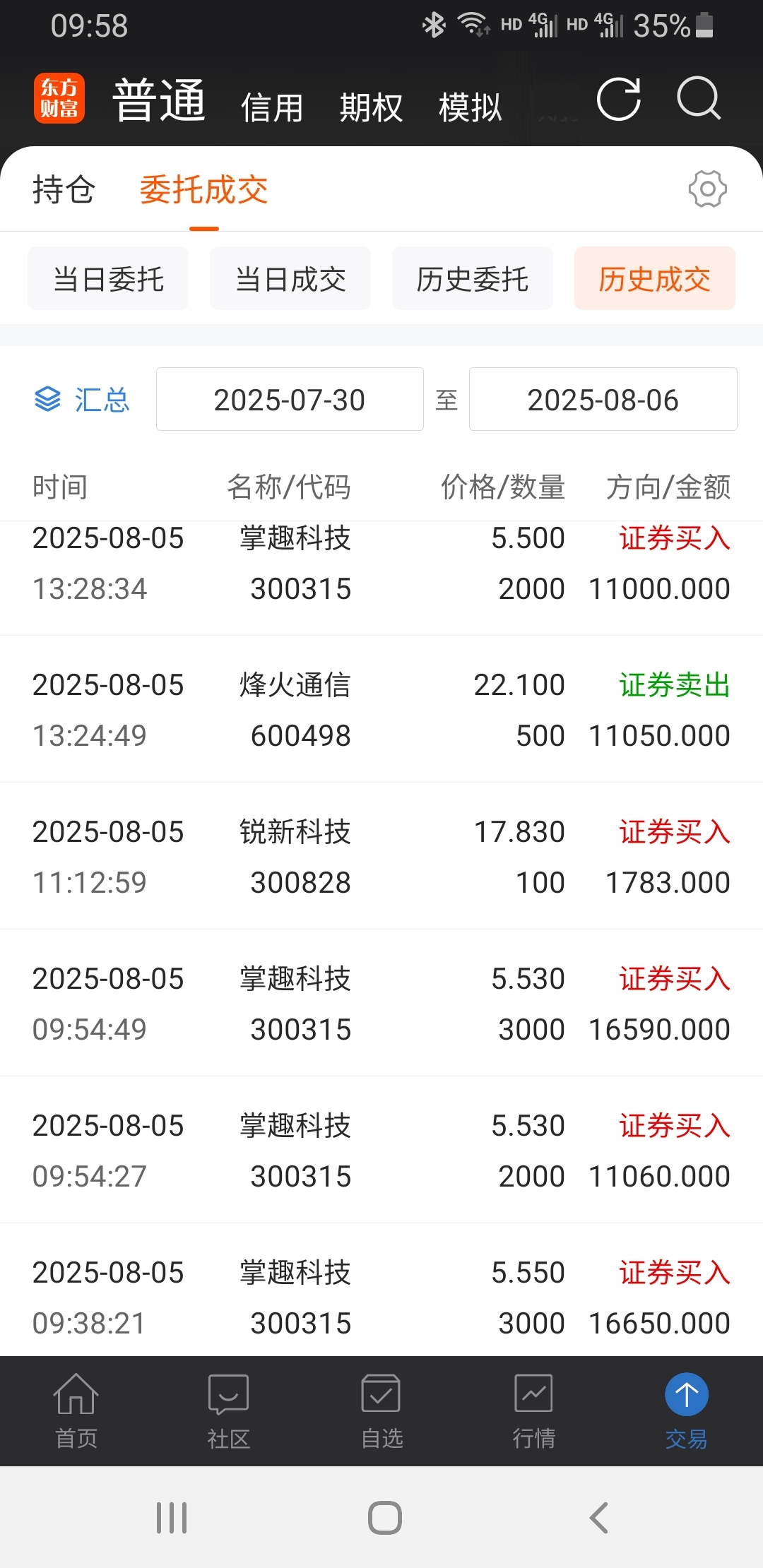The width and height of the screenshot is (763, 1568).
Task: Go to the 社区 tab
Action: pos(229,1411)
